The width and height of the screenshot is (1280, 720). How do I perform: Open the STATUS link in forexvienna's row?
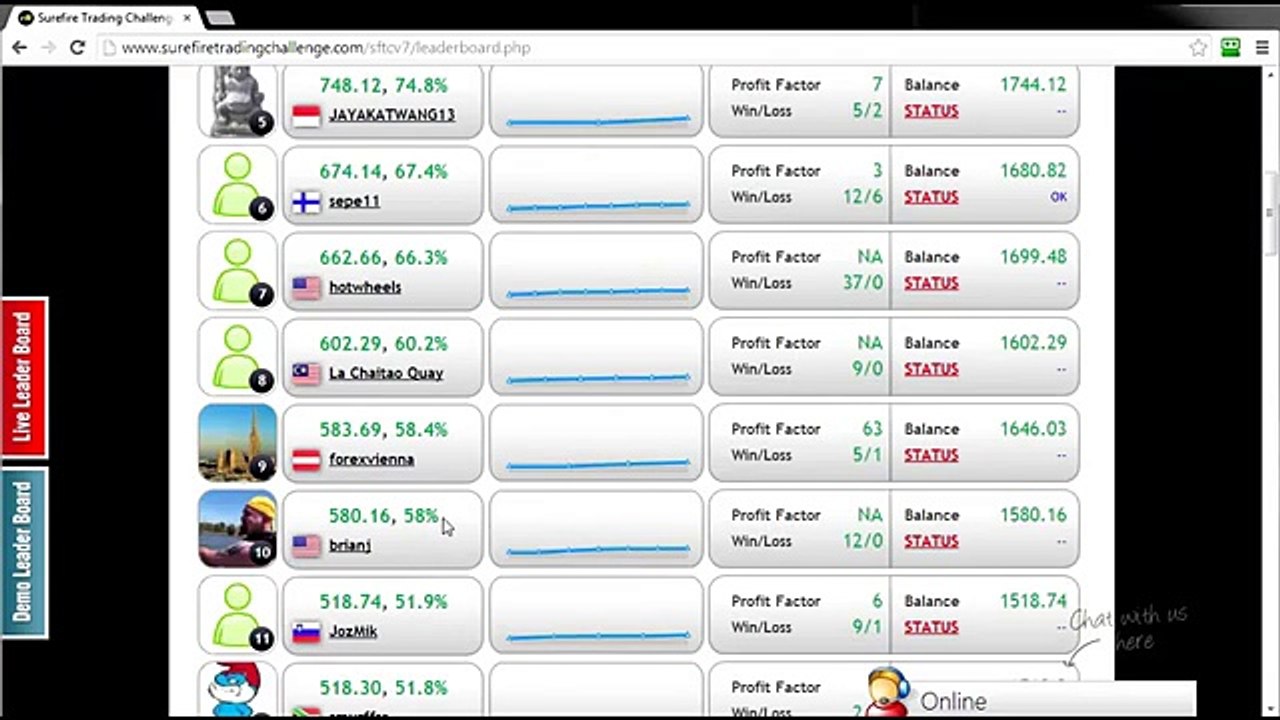[931, 455]
